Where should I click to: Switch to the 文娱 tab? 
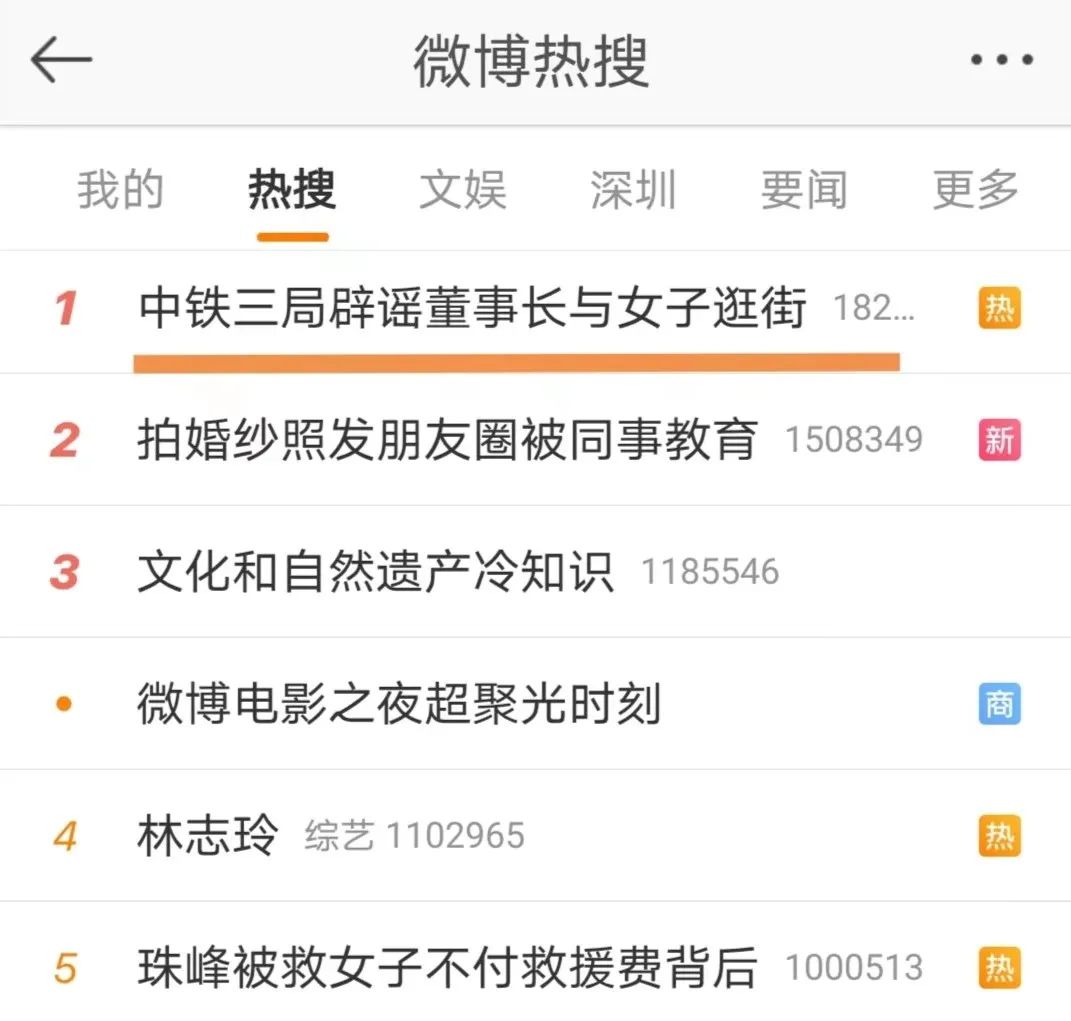(x=463, y=190)
